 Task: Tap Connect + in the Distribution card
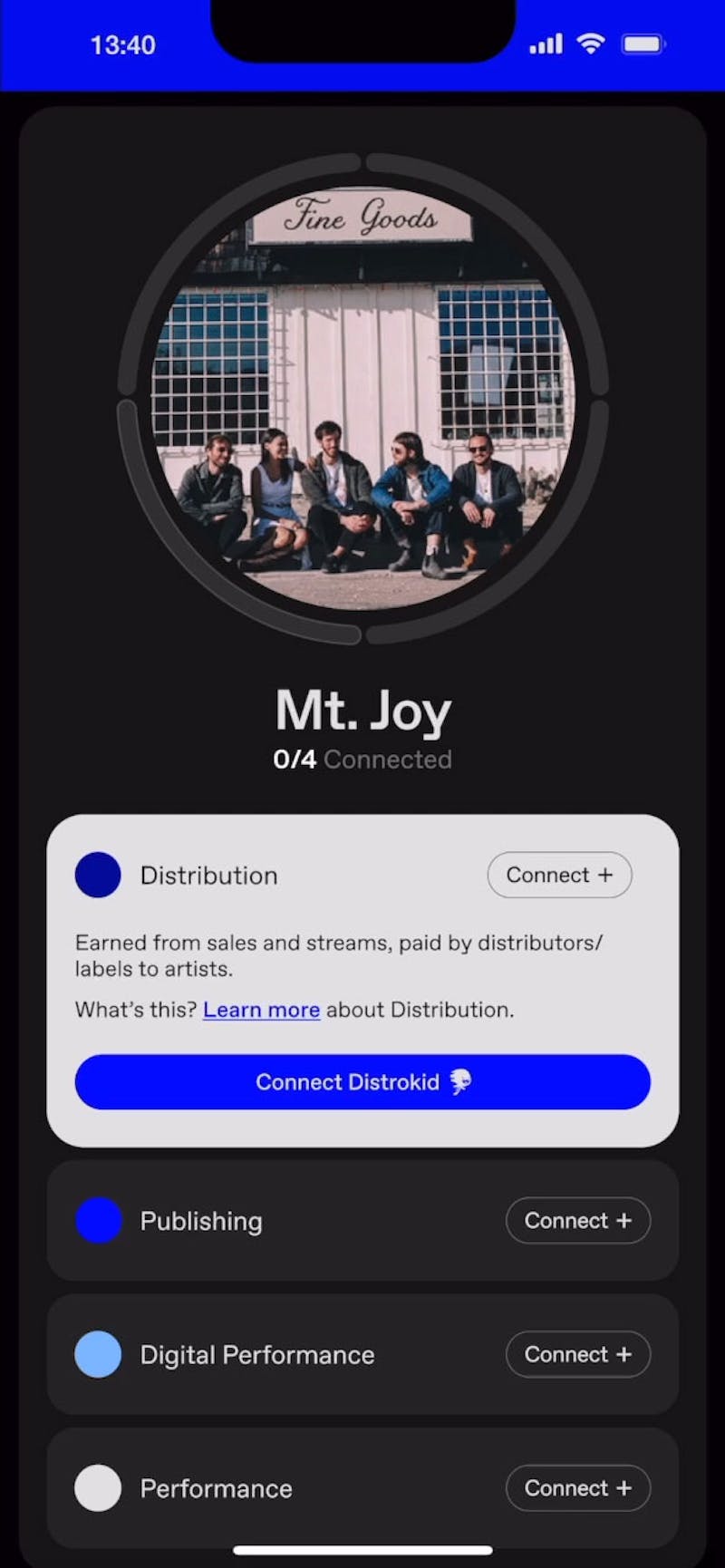(x=559, y=875)
